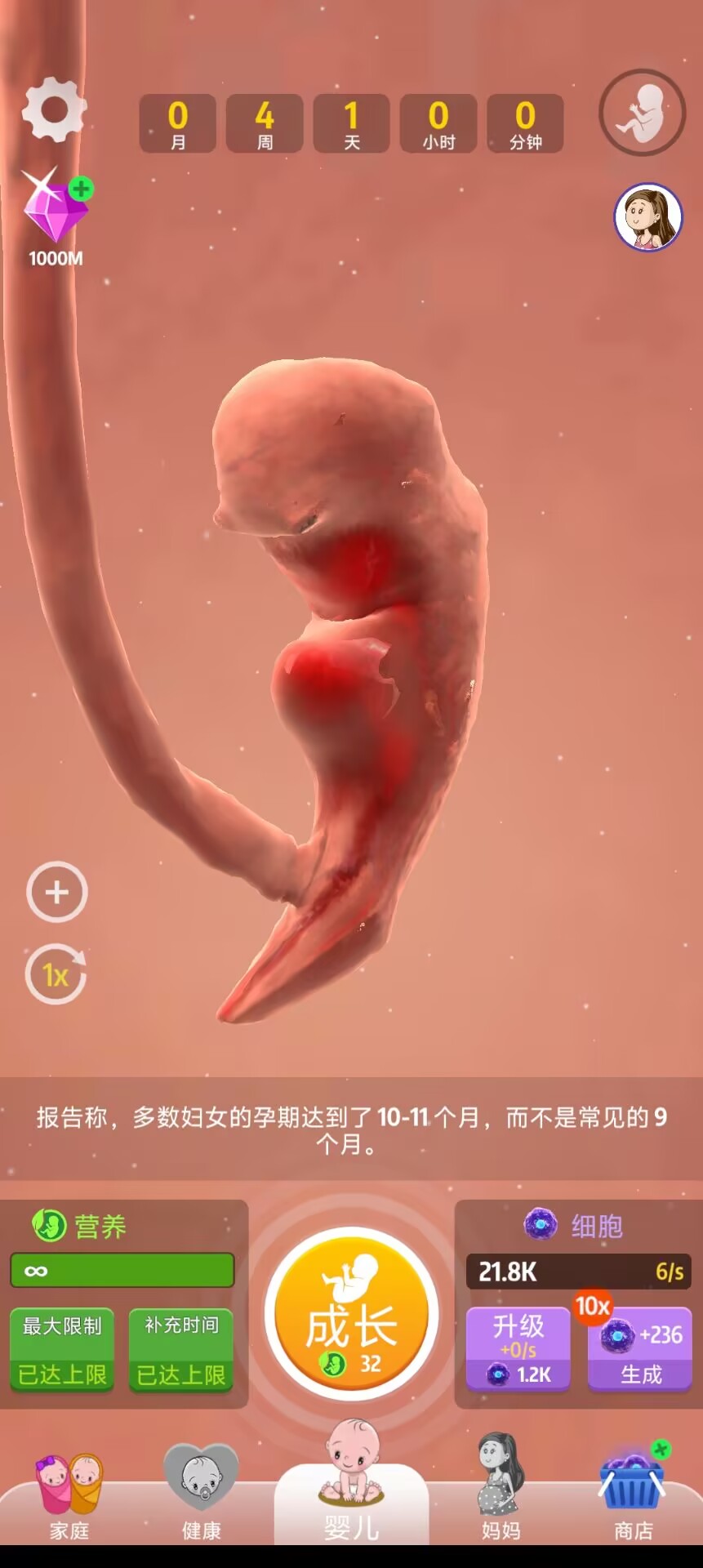This screenshot has width=703, height=1568.
Task: Open the fetus view icon
Action: [643, 113]
